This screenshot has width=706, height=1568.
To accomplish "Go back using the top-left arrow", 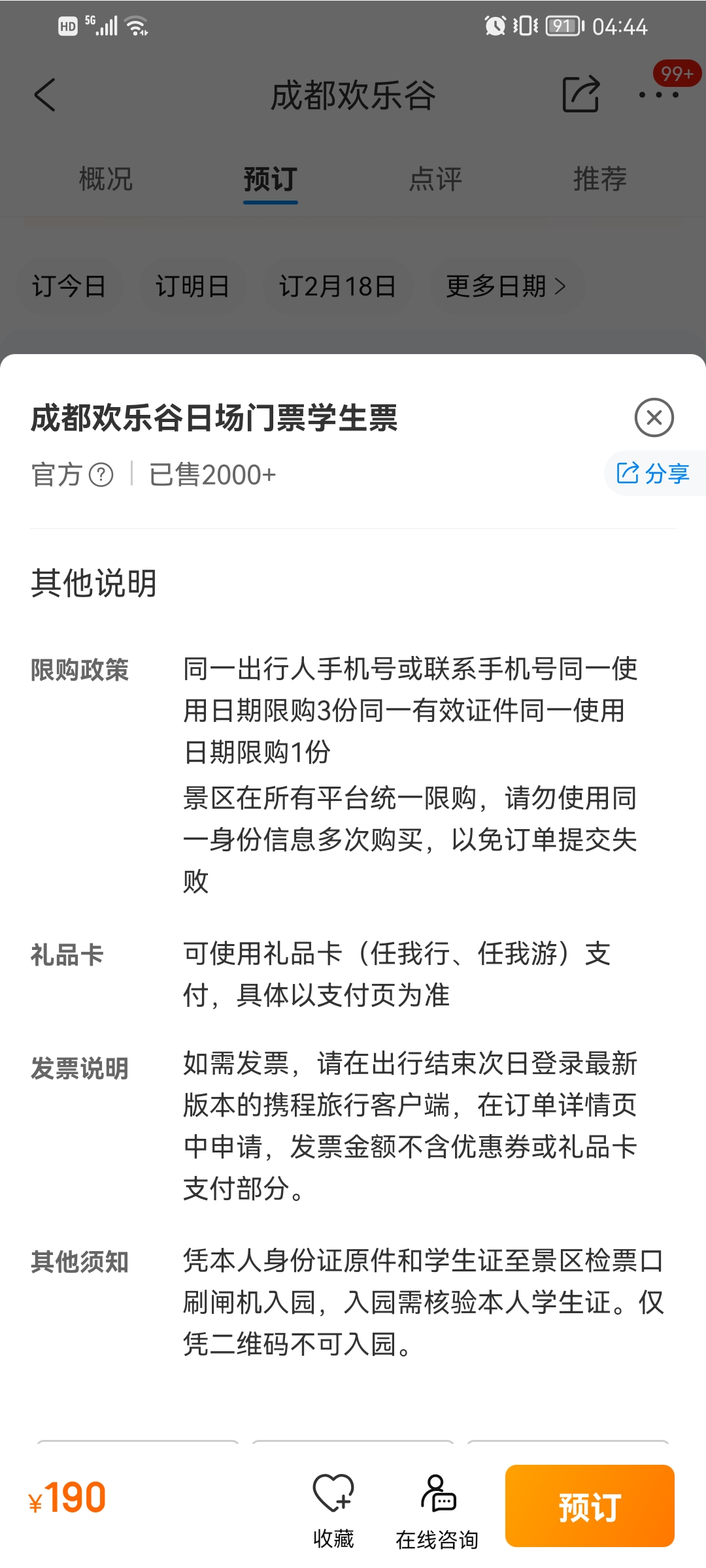I will point(45,95).
